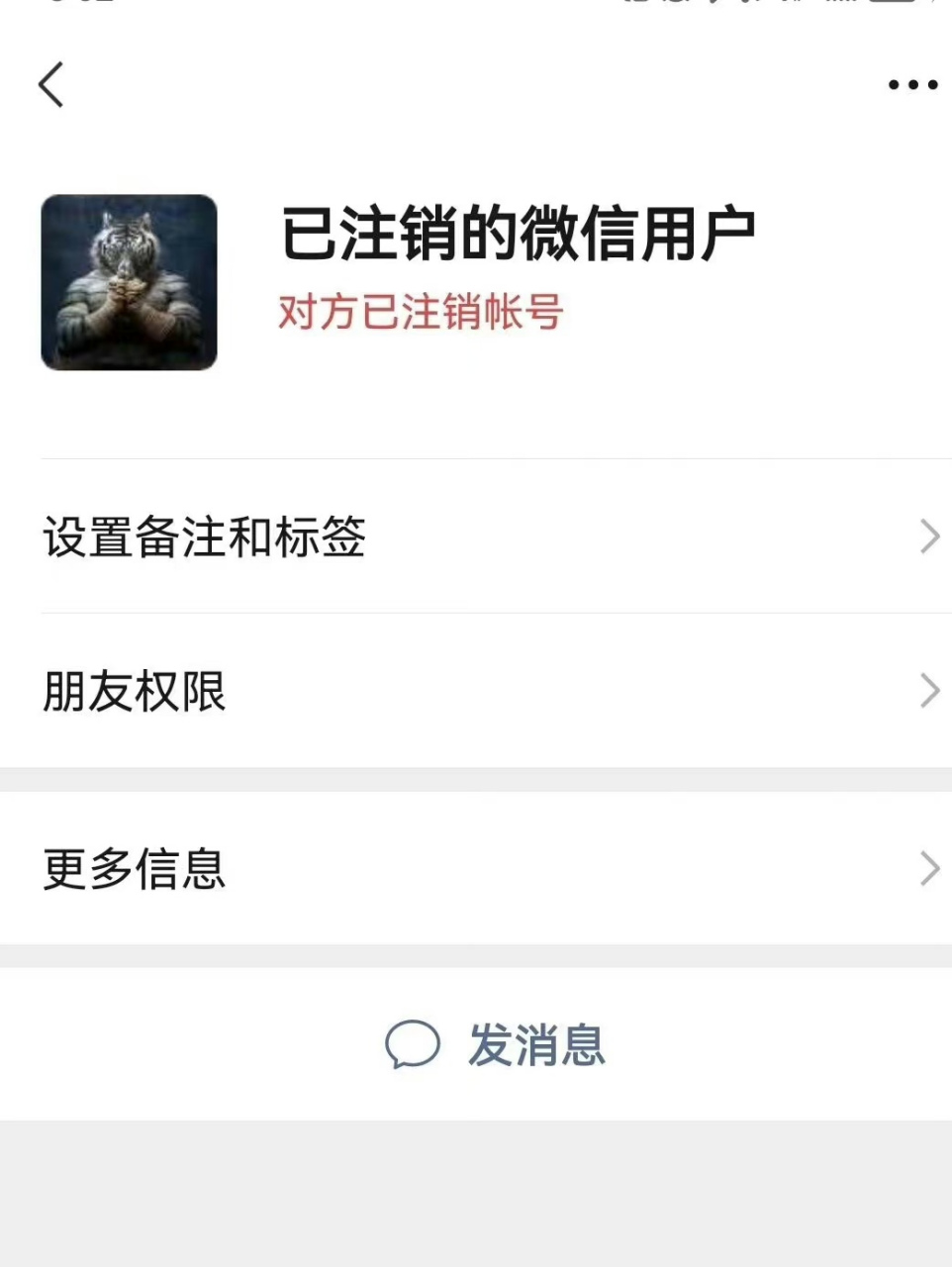
Task: Click the contact's profile picture thumbnail
Action: point(129,283)
